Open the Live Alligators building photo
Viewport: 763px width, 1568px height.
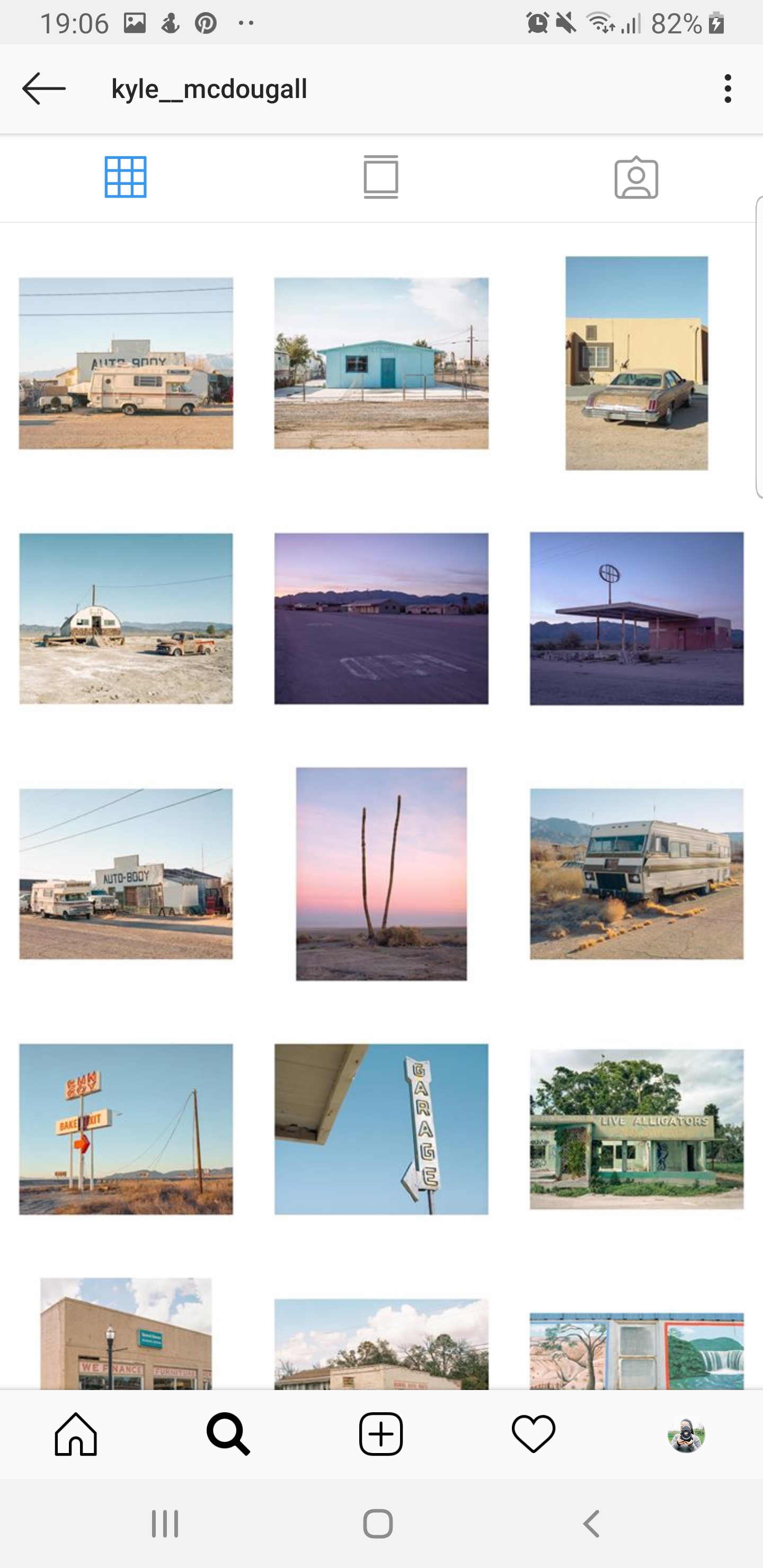[636, 1128]
